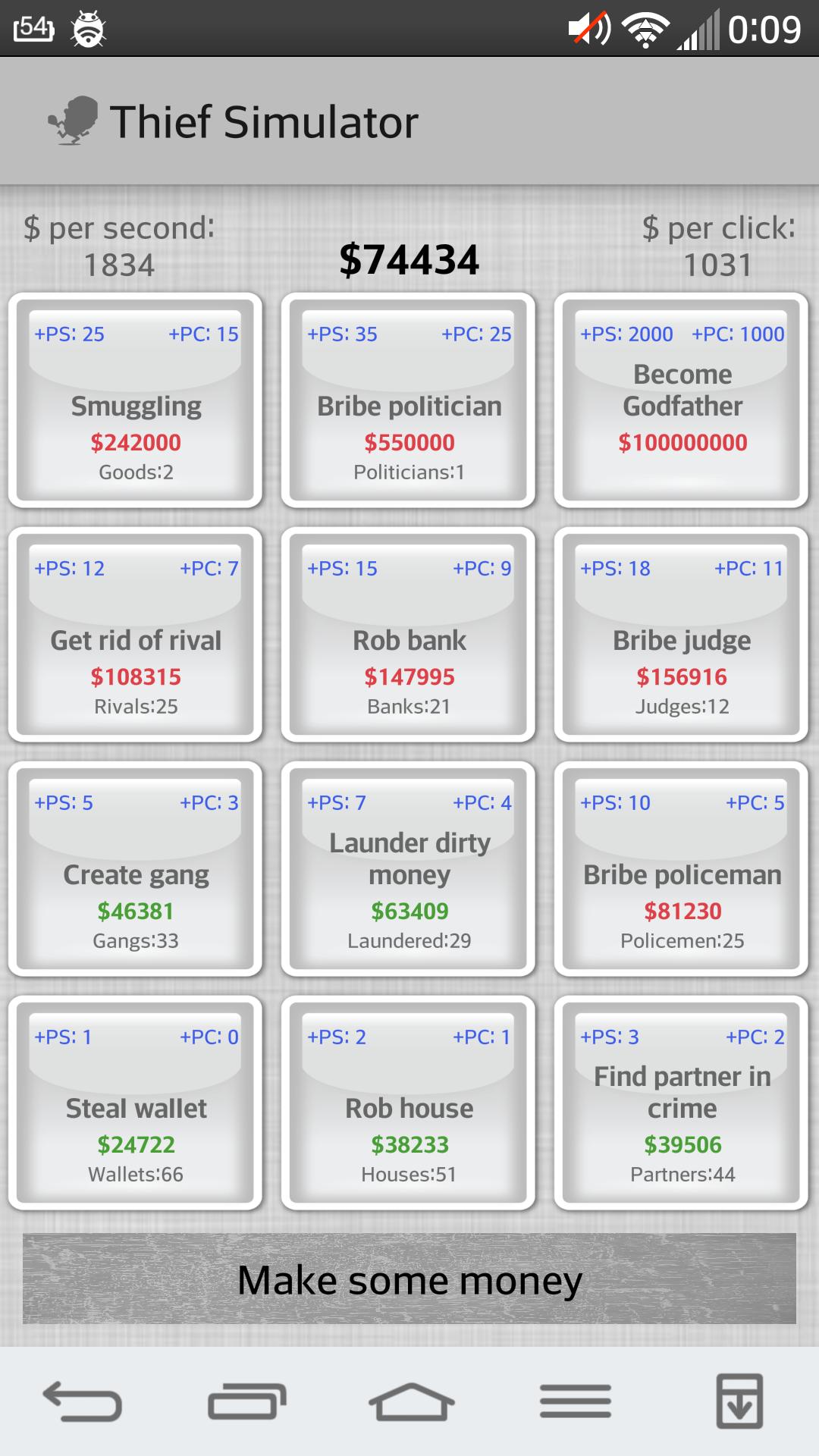Buy the Bribe judge upgrade

point(682,635)
